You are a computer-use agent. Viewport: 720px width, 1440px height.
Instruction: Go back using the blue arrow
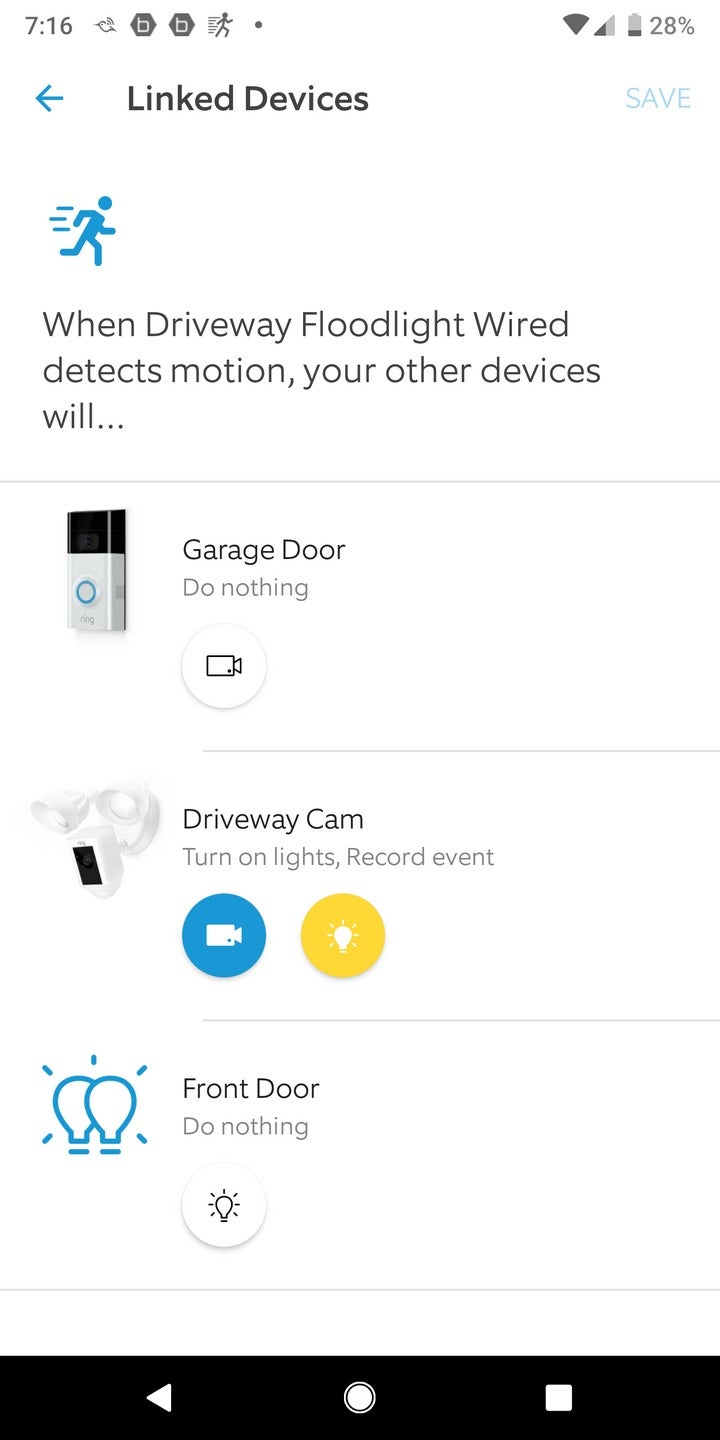pyautogui.click(x=49, y=98)
